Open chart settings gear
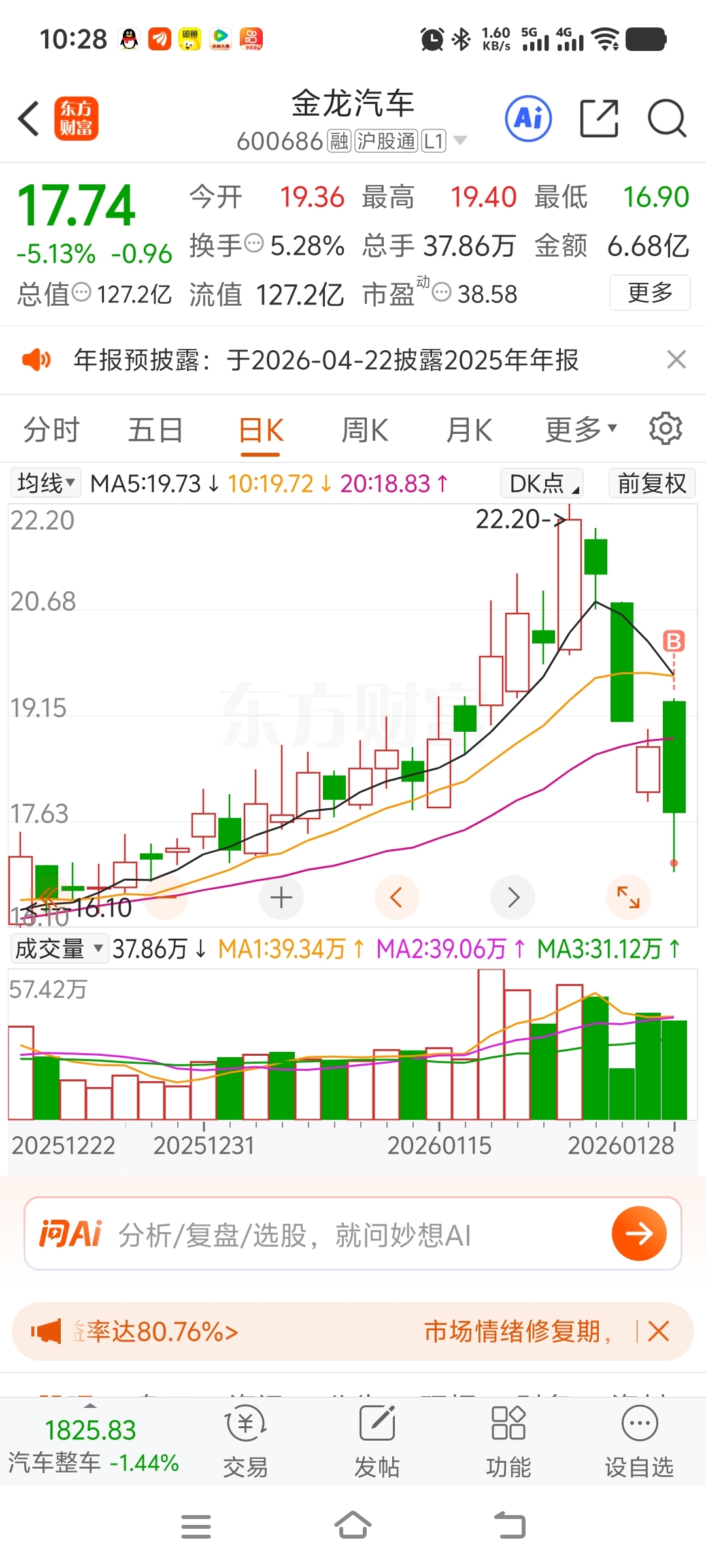 click(665, 429)
